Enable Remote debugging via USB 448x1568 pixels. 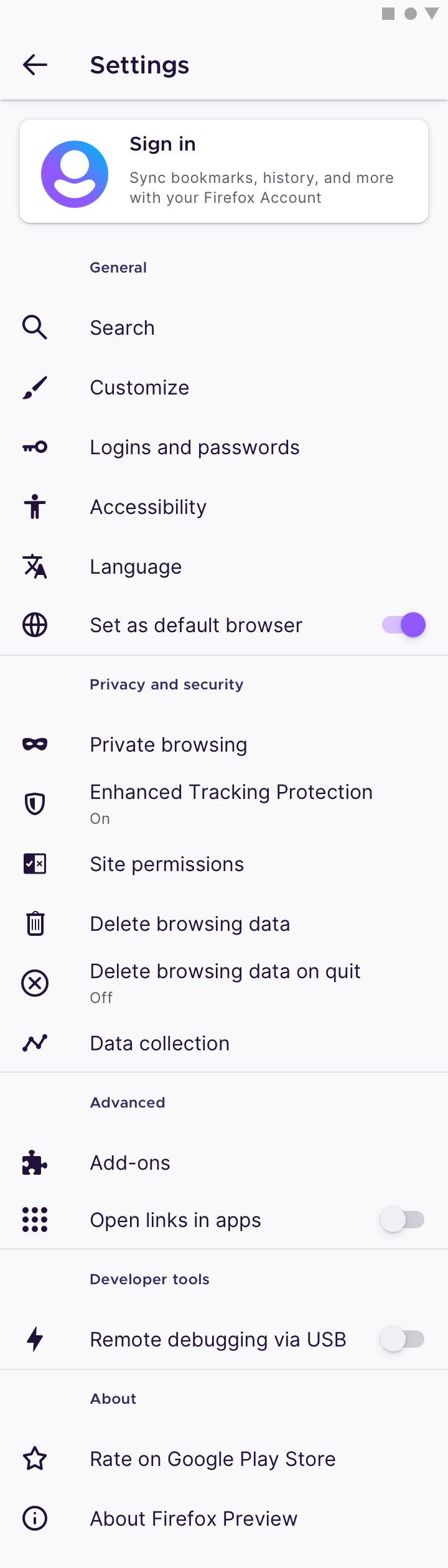point(403,1339)
